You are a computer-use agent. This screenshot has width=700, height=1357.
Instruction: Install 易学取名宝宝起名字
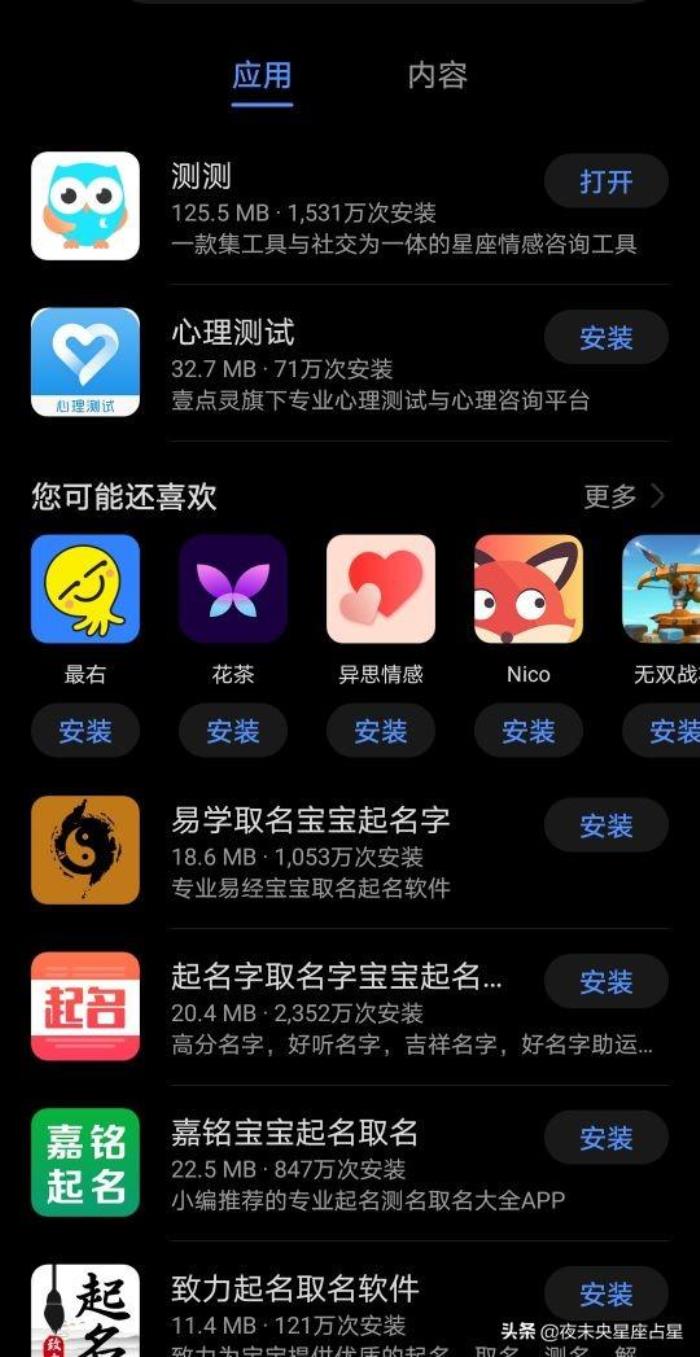click(606, 826)
